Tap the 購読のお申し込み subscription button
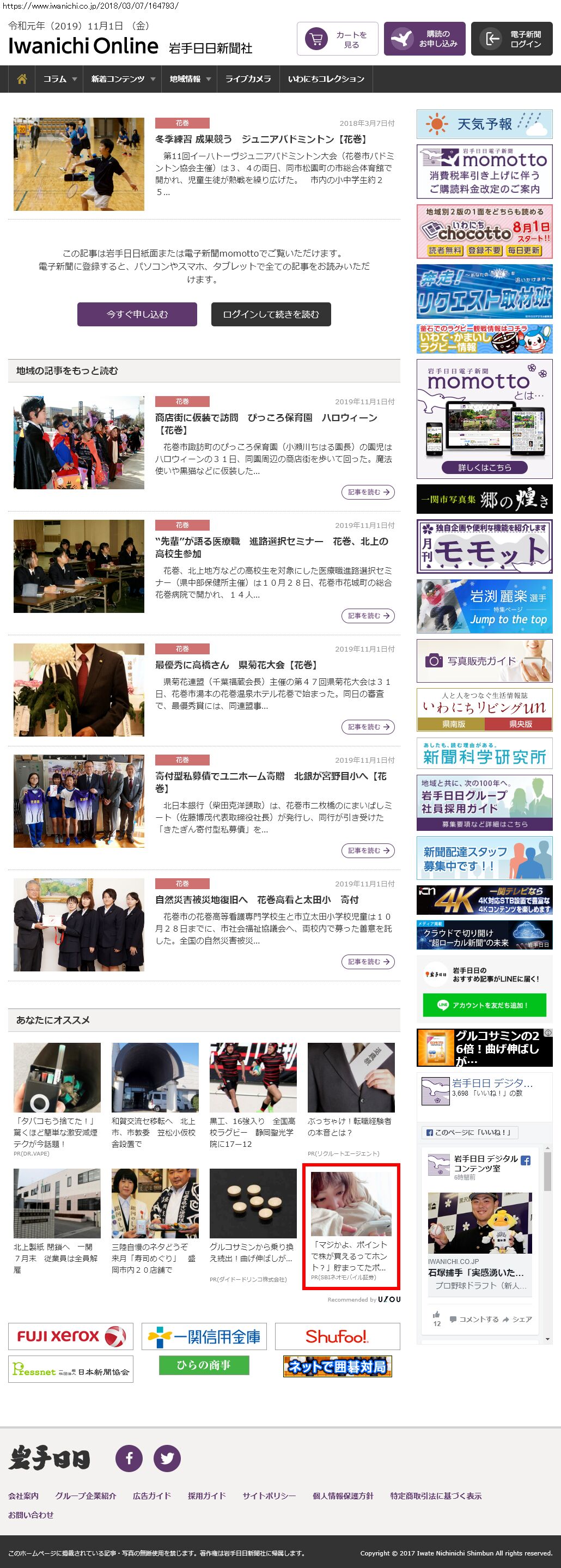This screenshot has height=1568, width=561. point(425,39)
